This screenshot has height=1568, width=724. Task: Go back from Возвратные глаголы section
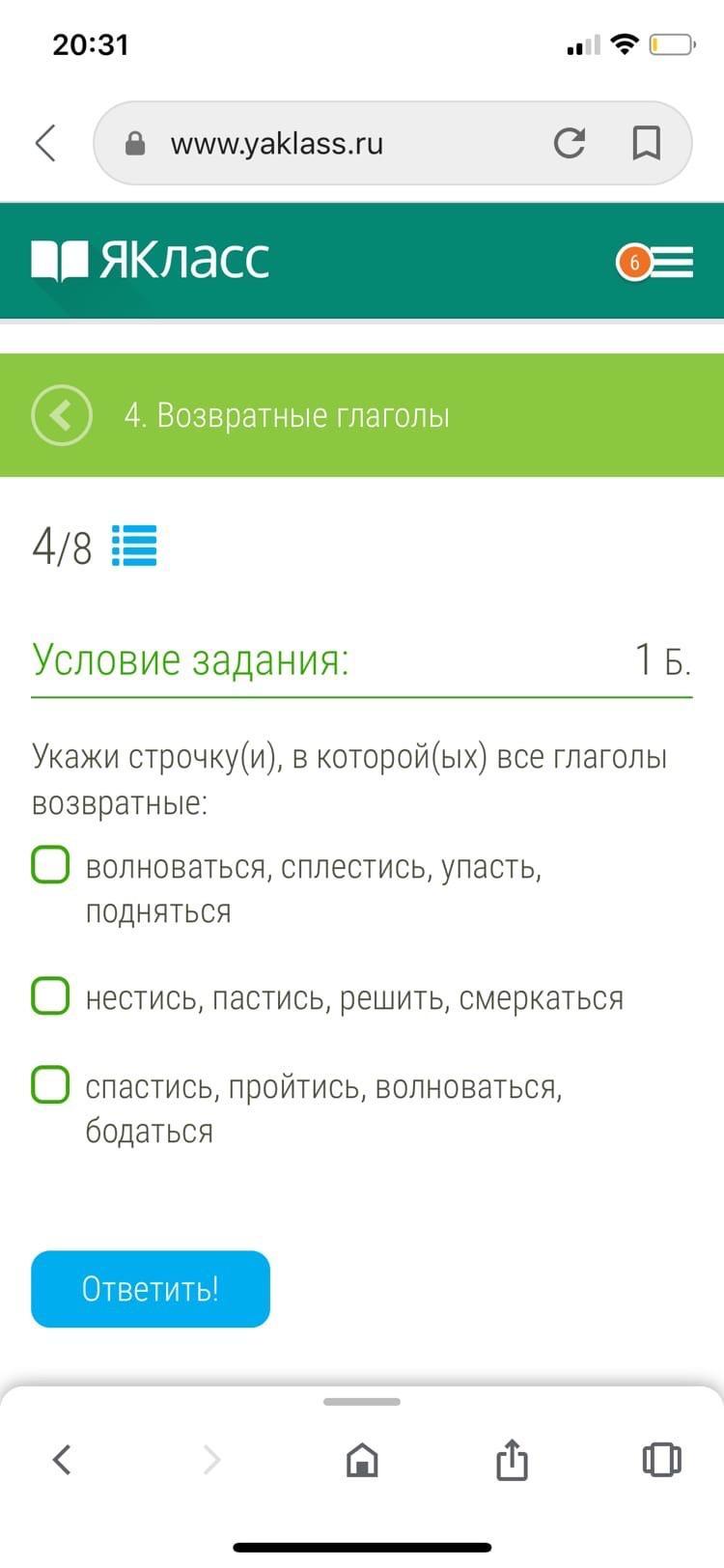pyautogui.click(x=62, y=415)
